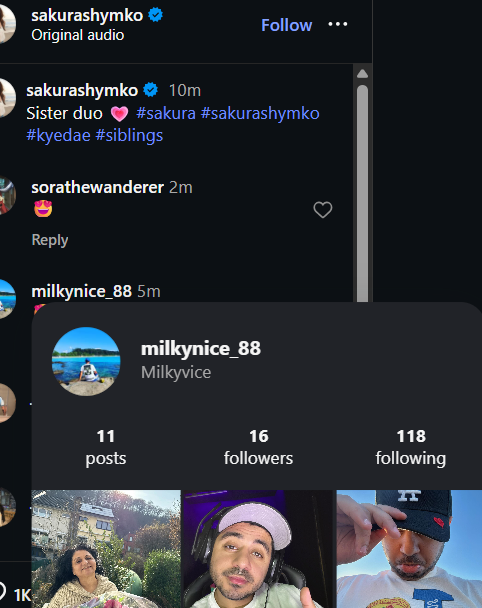Viewport: 482px width, 608px height.
Task: Open the #sakurashymko hashtag
Action: (x=260, y=113)
